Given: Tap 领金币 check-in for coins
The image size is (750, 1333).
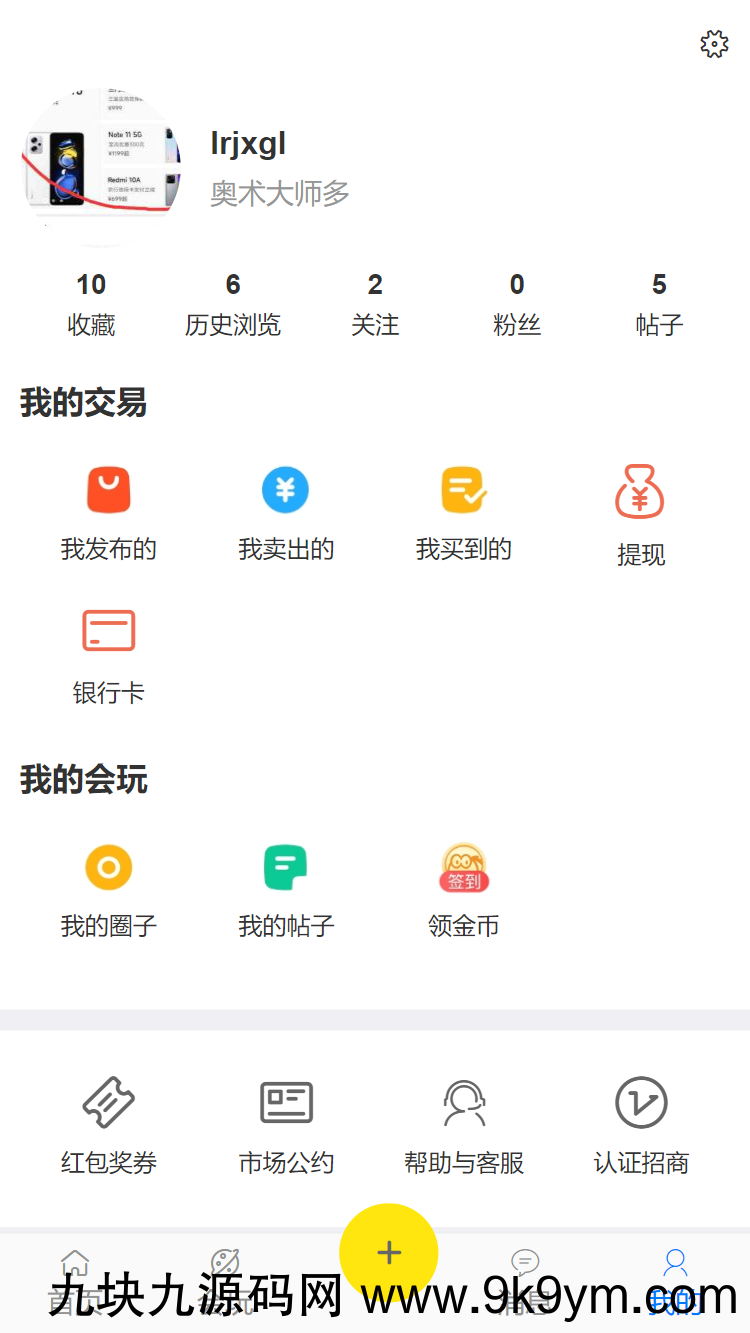Looking at the screenshot, I should (464, 890).
